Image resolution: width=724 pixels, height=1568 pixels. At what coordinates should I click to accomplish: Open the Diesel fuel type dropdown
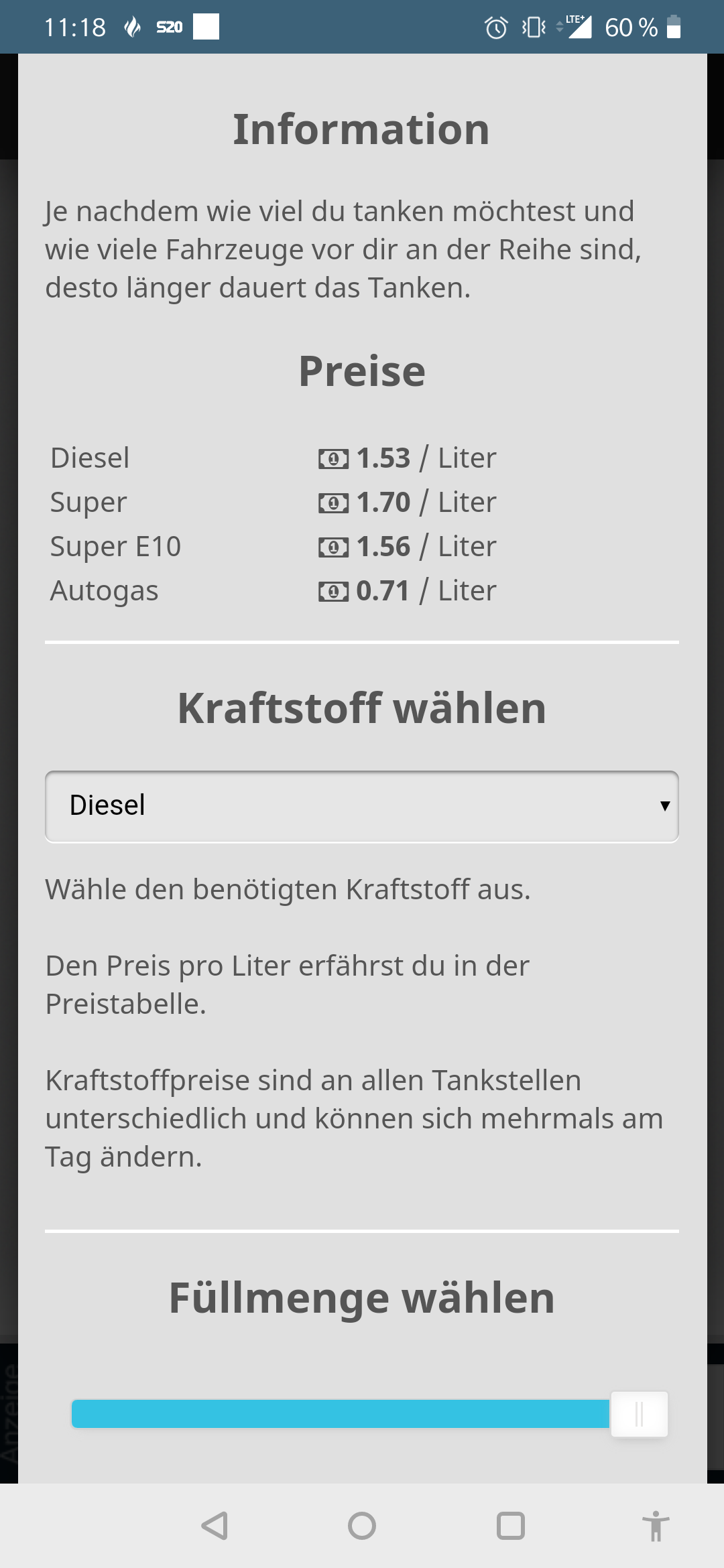pyautogui.click(x=362, y=806)
